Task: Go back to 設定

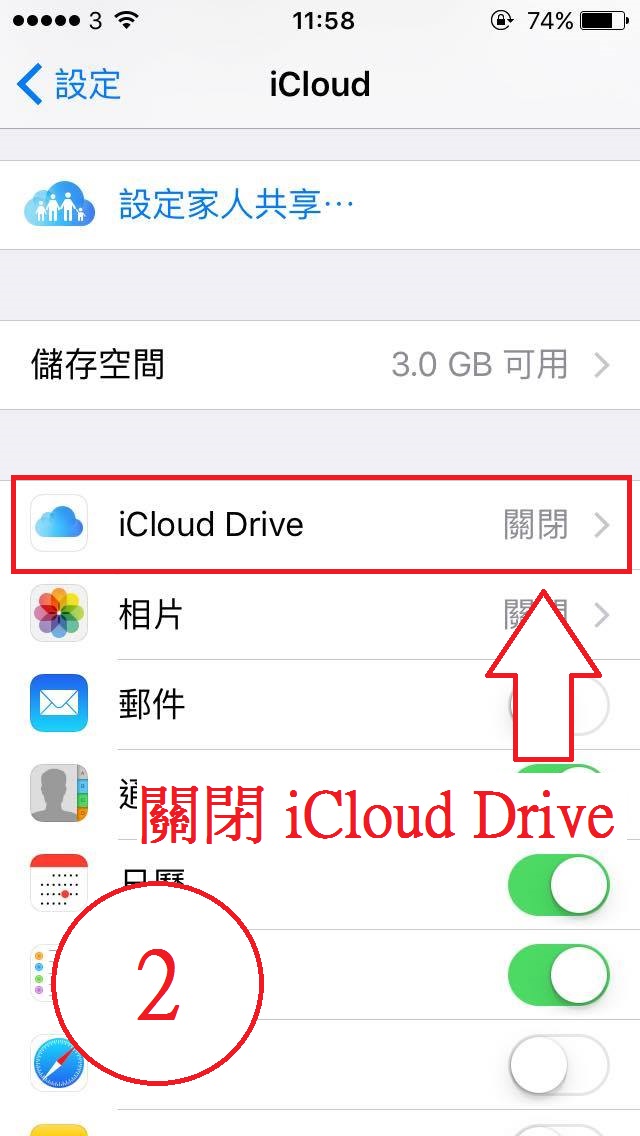Action: point(68,84)
